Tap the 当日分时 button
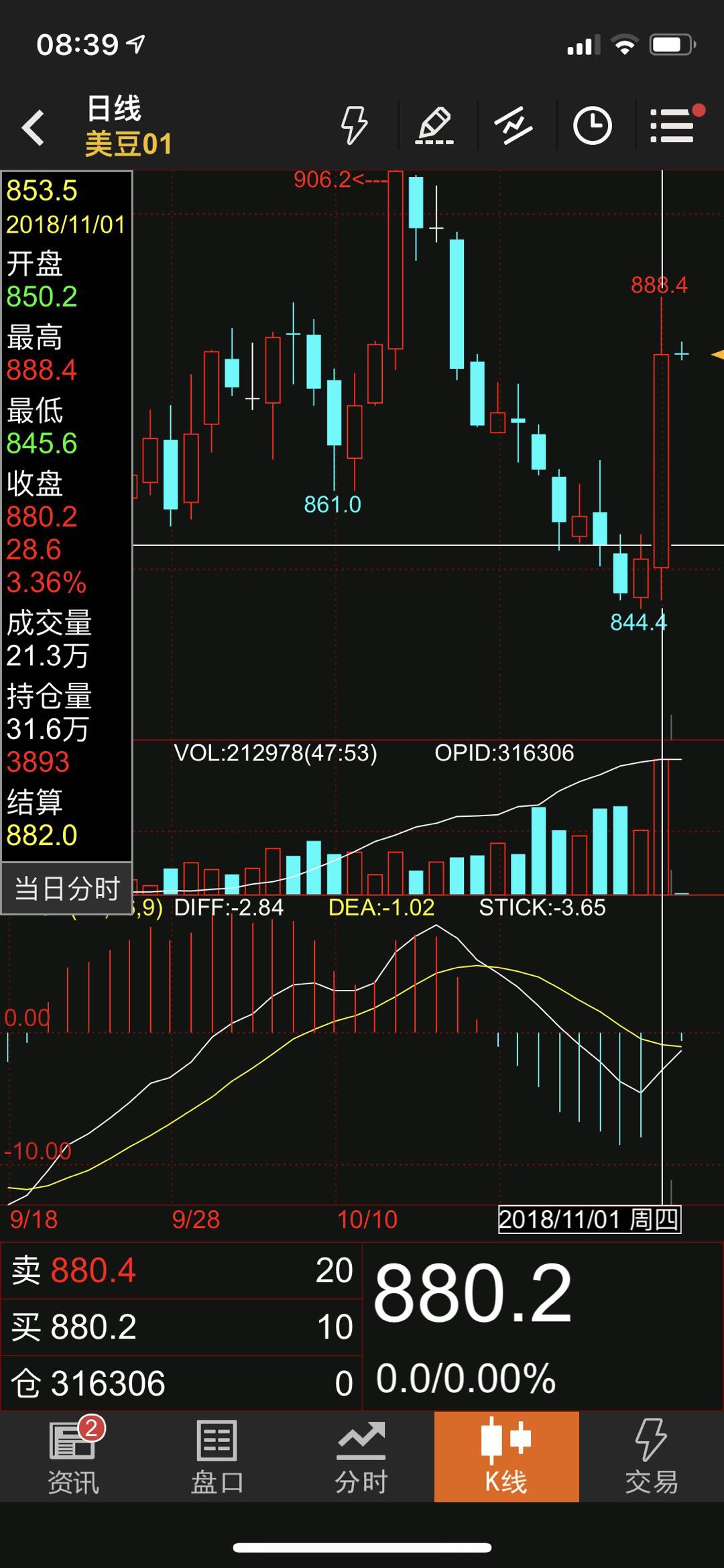724x1568 pixels. pos(67,888)
